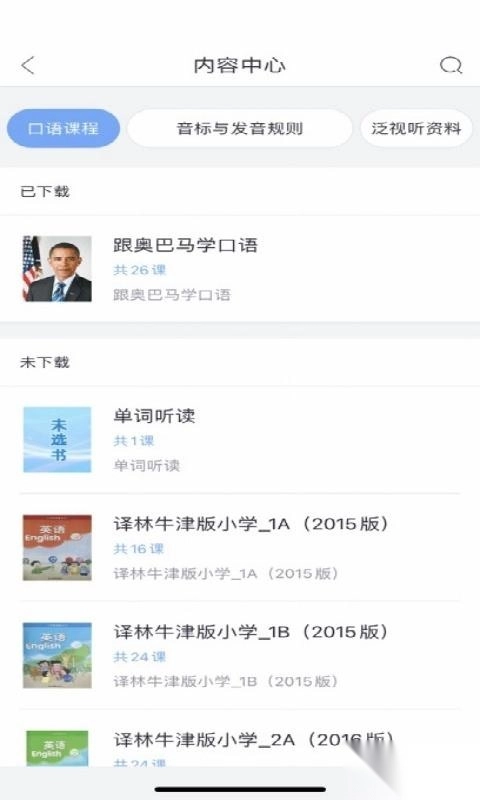Open the search icon
The image size is (480, 800).
tap(451, 65)
